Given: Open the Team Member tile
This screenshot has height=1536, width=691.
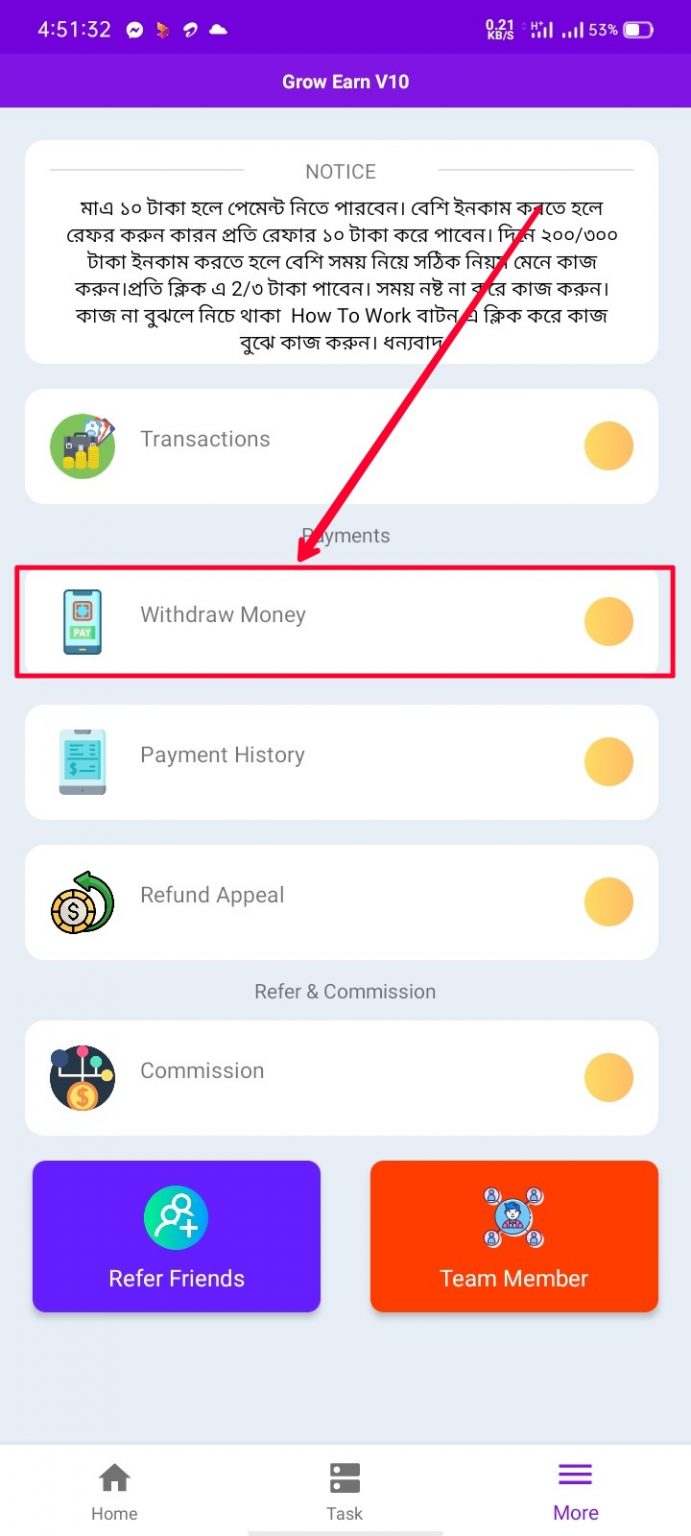Looking at the screenshot, I should [x=514, y=1236].
